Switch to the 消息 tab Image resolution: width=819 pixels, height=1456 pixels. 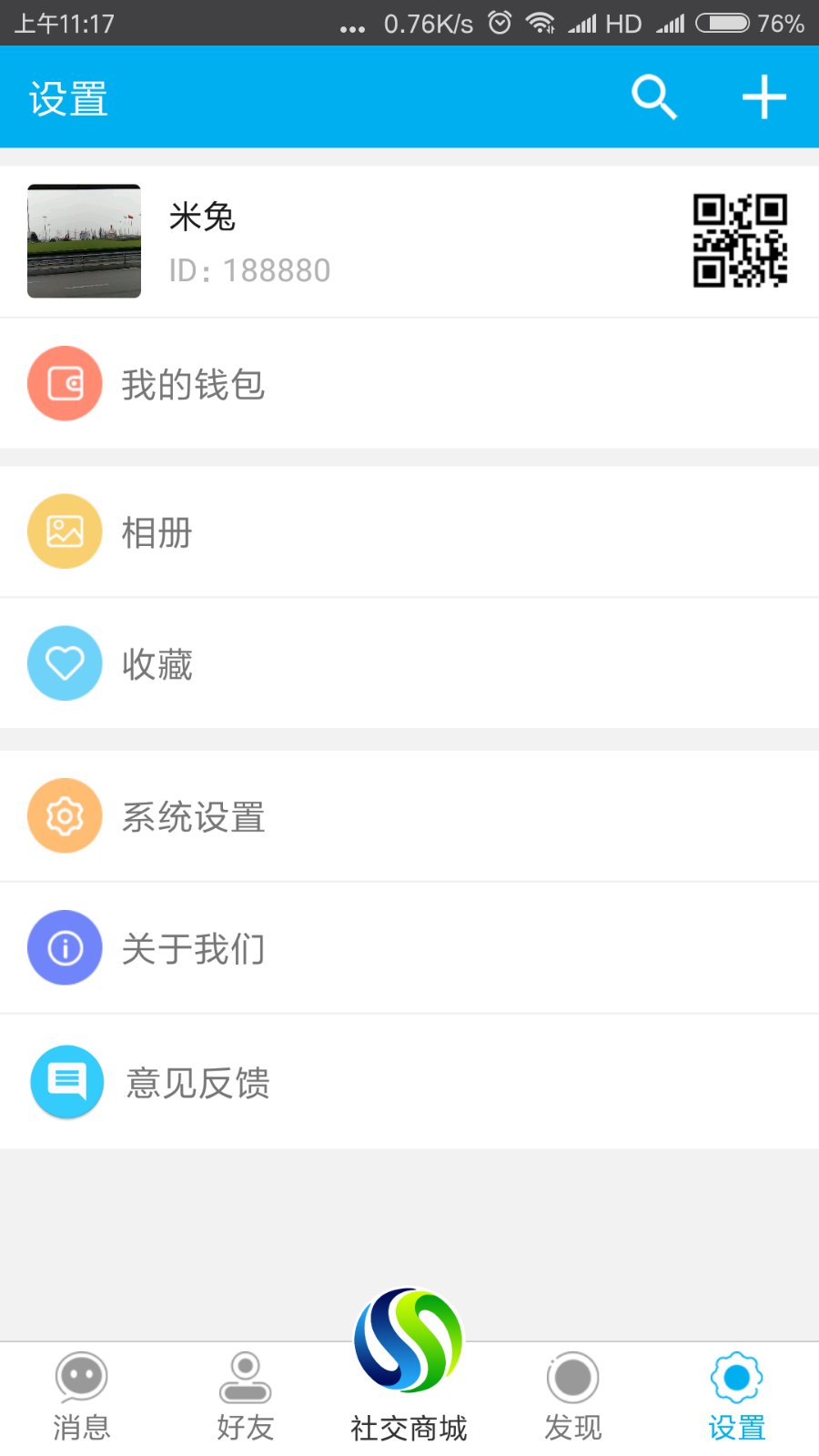click(82, 1398)
